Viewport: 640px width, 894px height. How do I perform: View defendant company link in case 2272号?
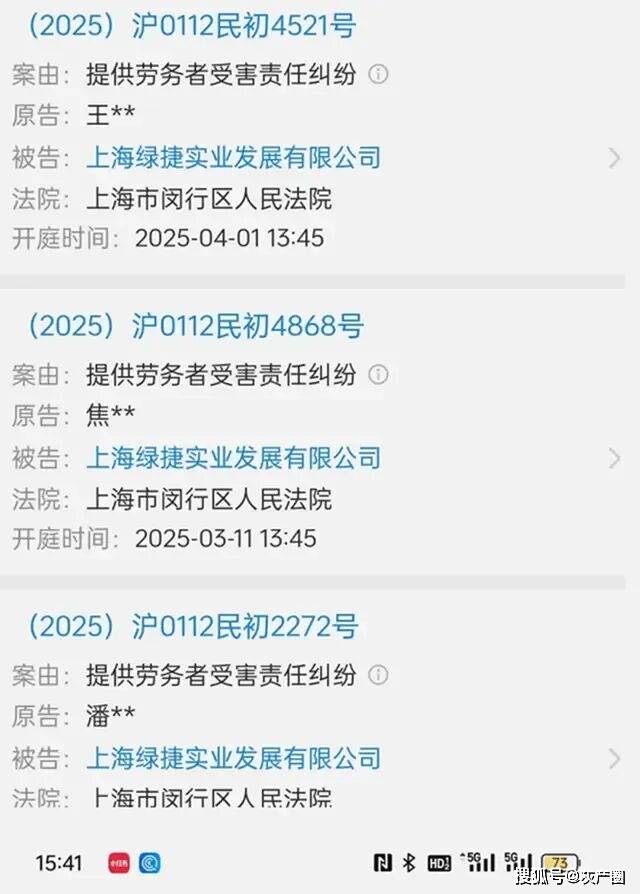[233, 758]
